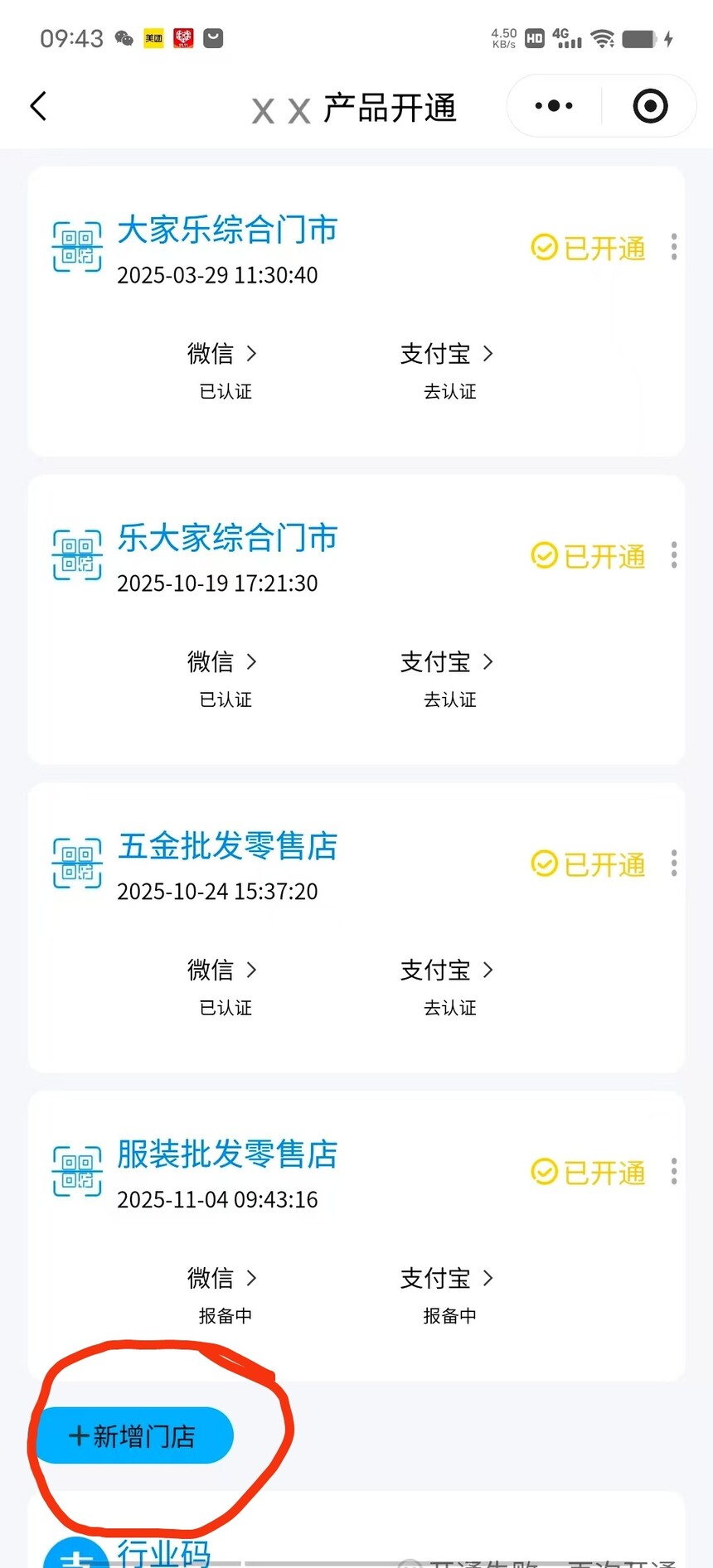713x1568 pixels.
Task: View 支付宝 filing status for 服装批发零售店
Action: click(x=447, y=1279)
